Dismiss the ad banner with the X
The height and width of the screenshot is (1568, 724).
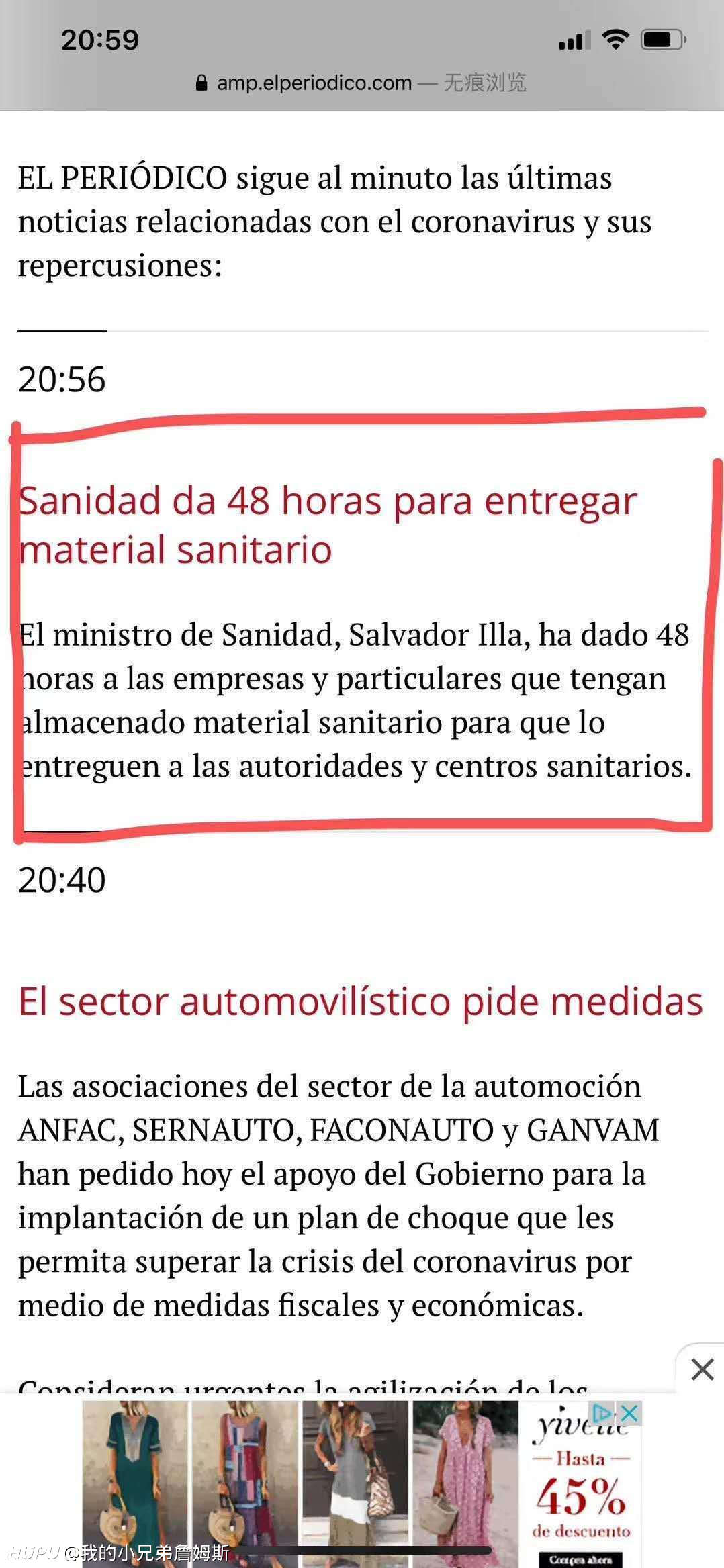point(702,1369)
